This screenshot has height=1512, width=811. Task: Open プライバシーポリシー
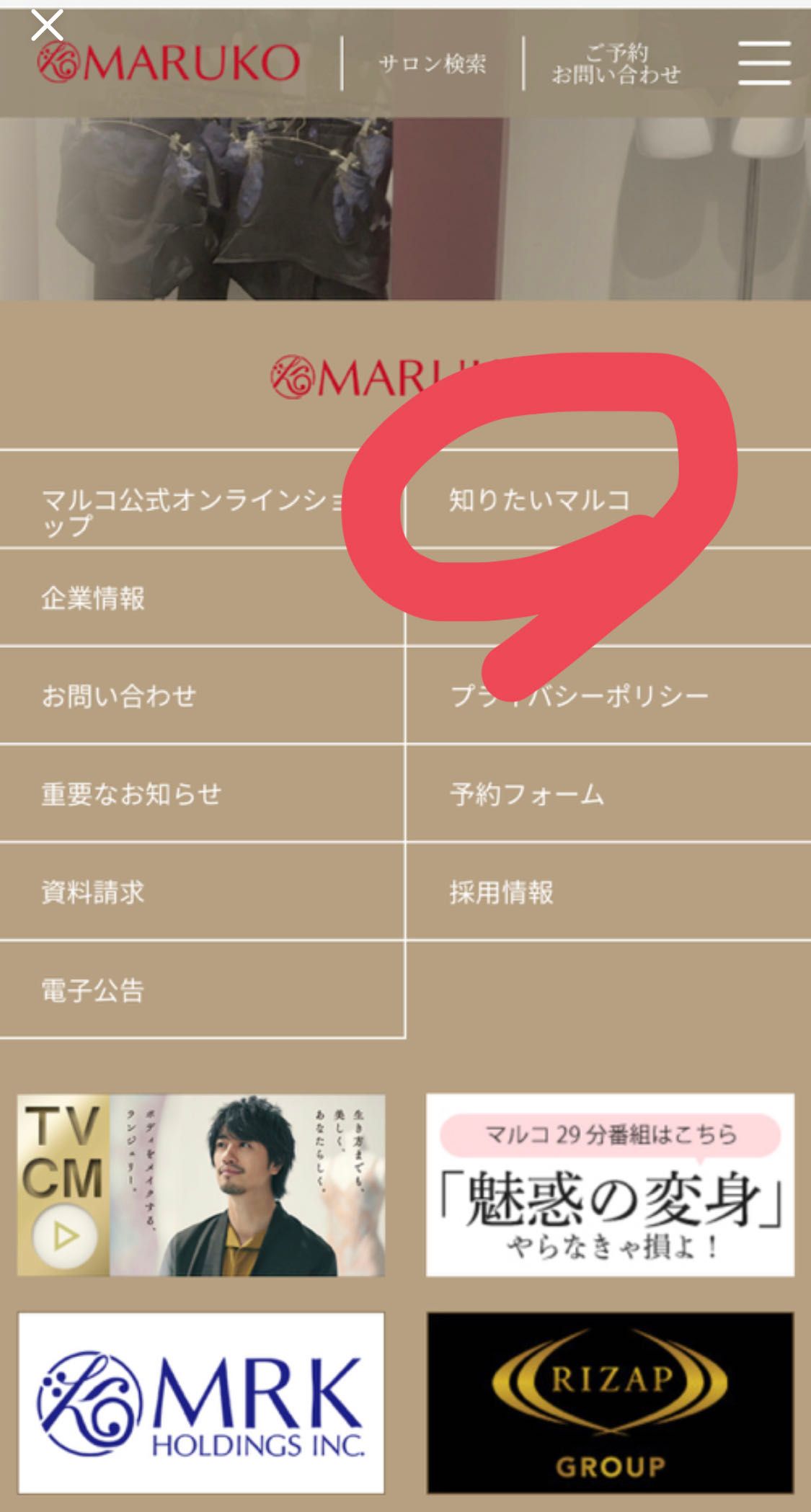coord(580,696)
